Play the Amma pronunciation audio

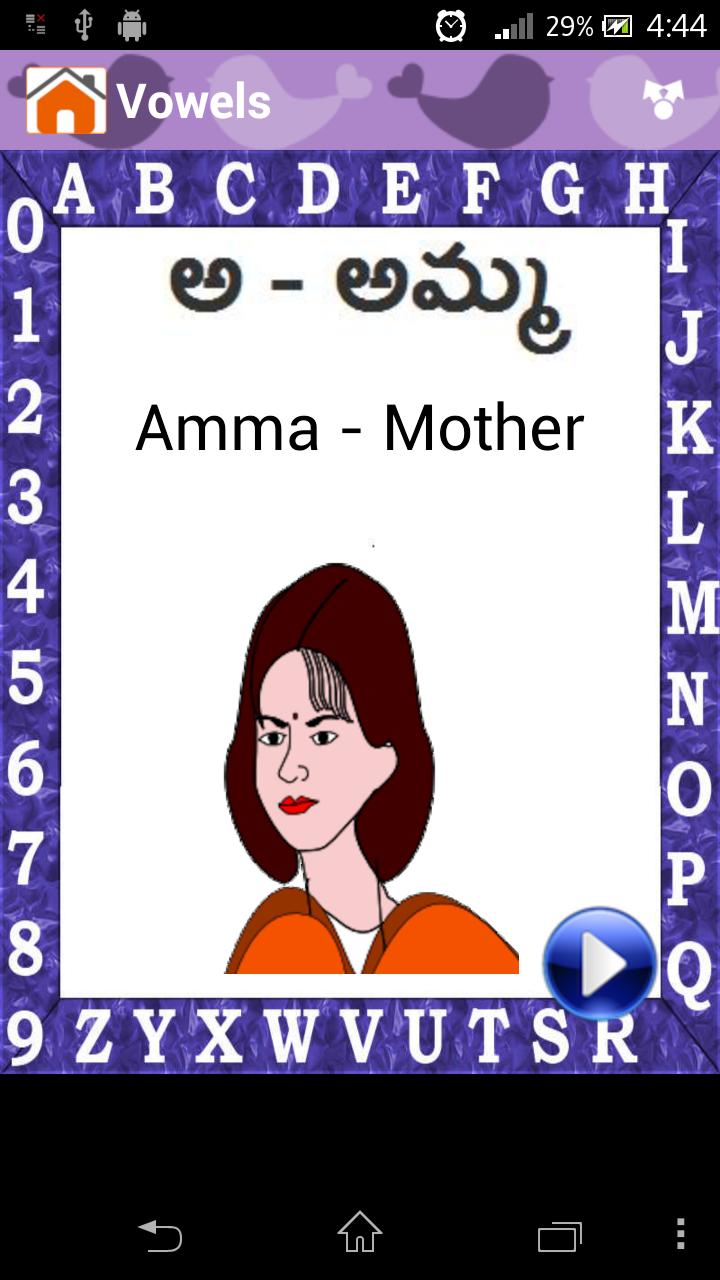tap(598, 963)
